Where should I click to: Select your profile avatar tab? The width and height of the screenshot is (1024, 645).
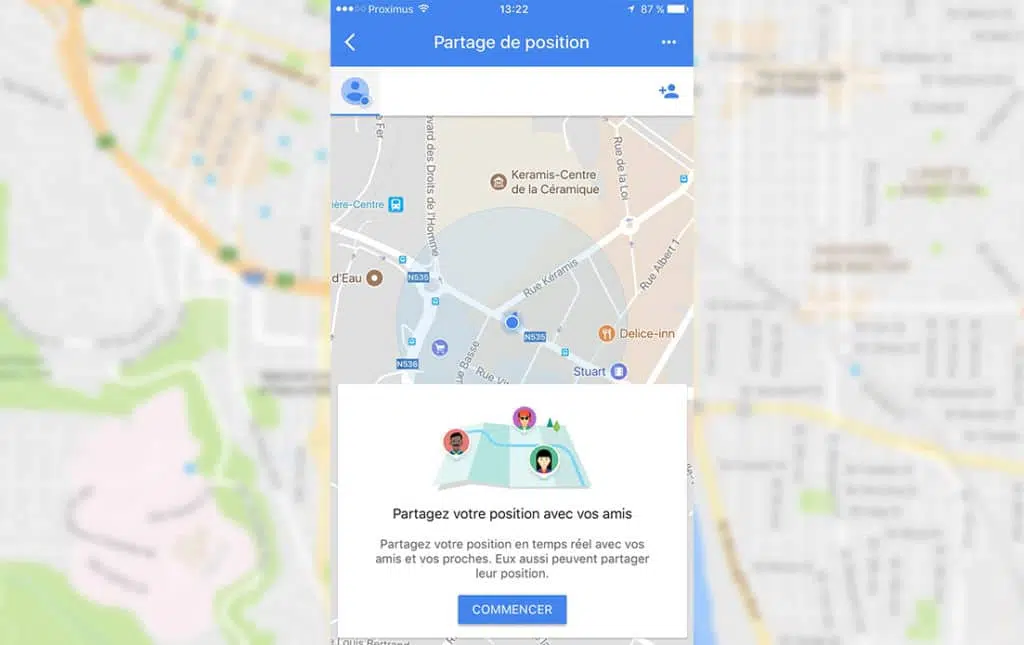click(355, 91)
